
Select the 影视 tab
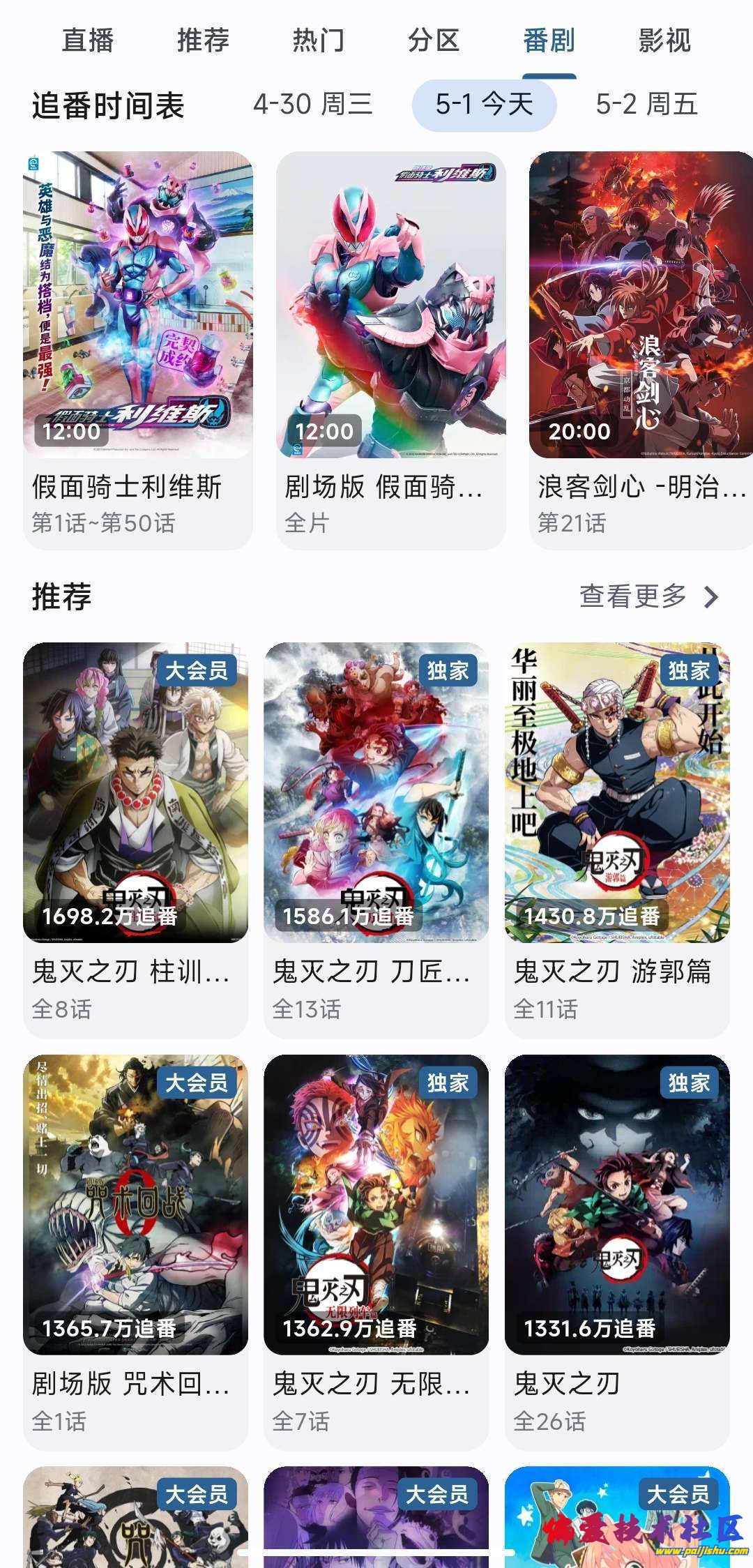click(664, 40)
